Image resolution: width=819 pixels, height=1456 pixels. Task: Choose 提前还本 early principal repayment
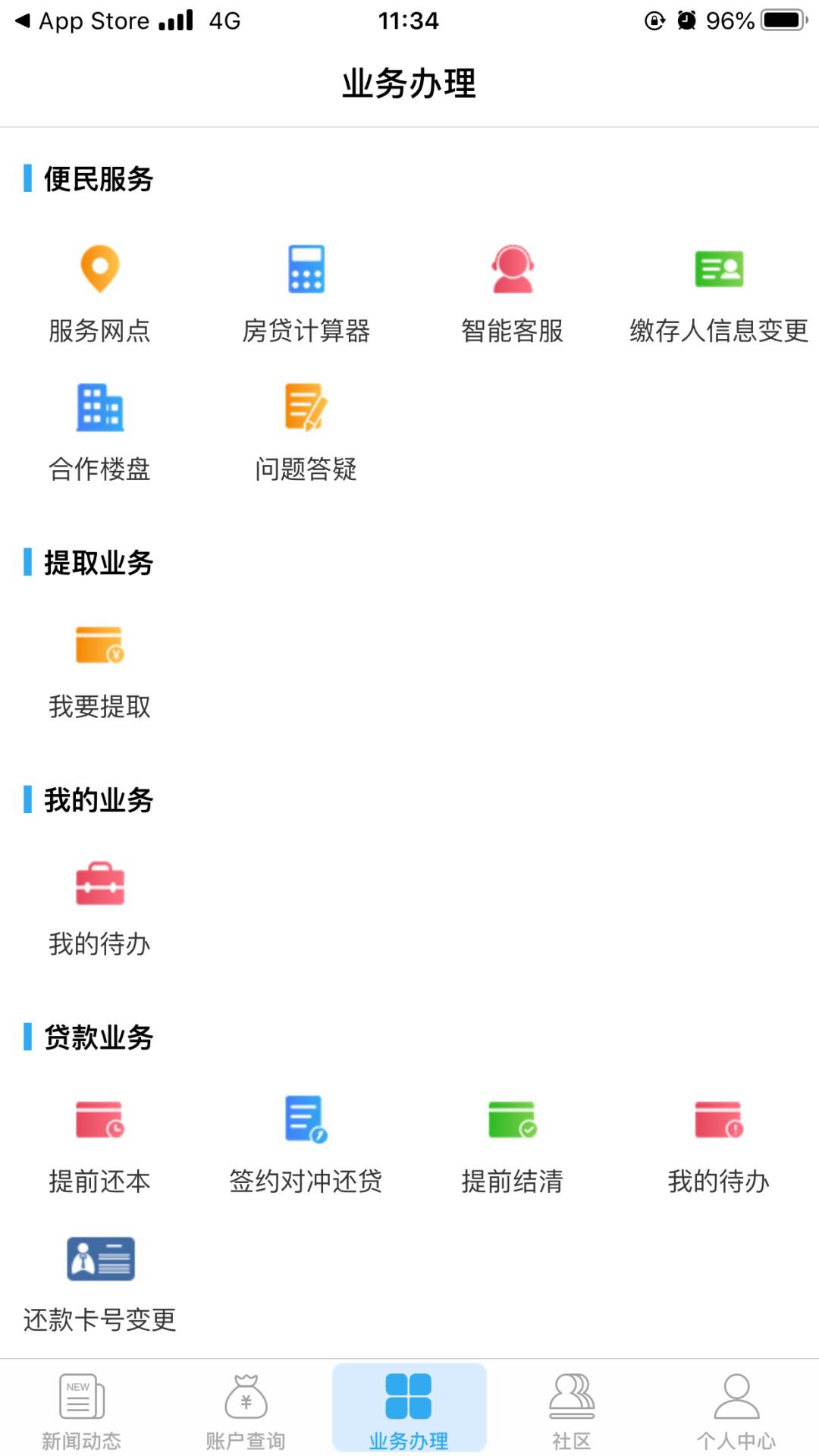pos(99,1144)
